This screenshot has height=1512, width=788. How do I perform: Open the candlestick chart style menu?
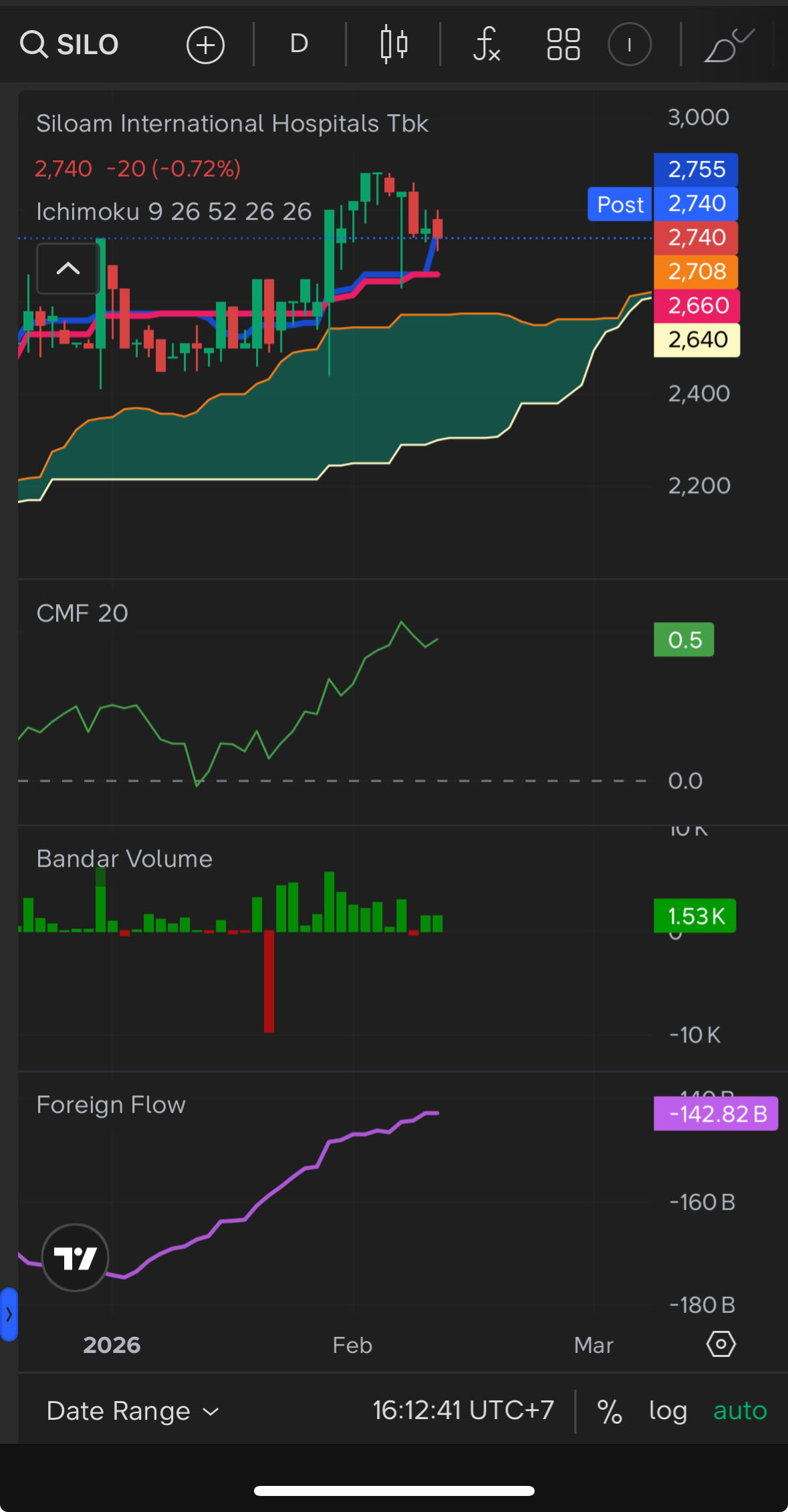tap(394, 45)
